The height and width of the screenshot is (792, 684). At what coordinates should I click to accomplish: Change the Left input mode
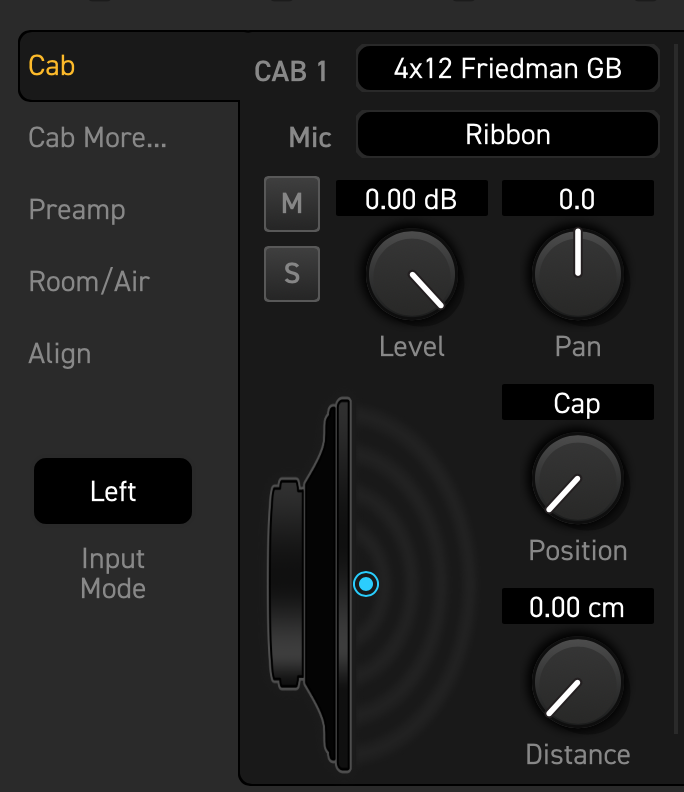click(113, 491)
